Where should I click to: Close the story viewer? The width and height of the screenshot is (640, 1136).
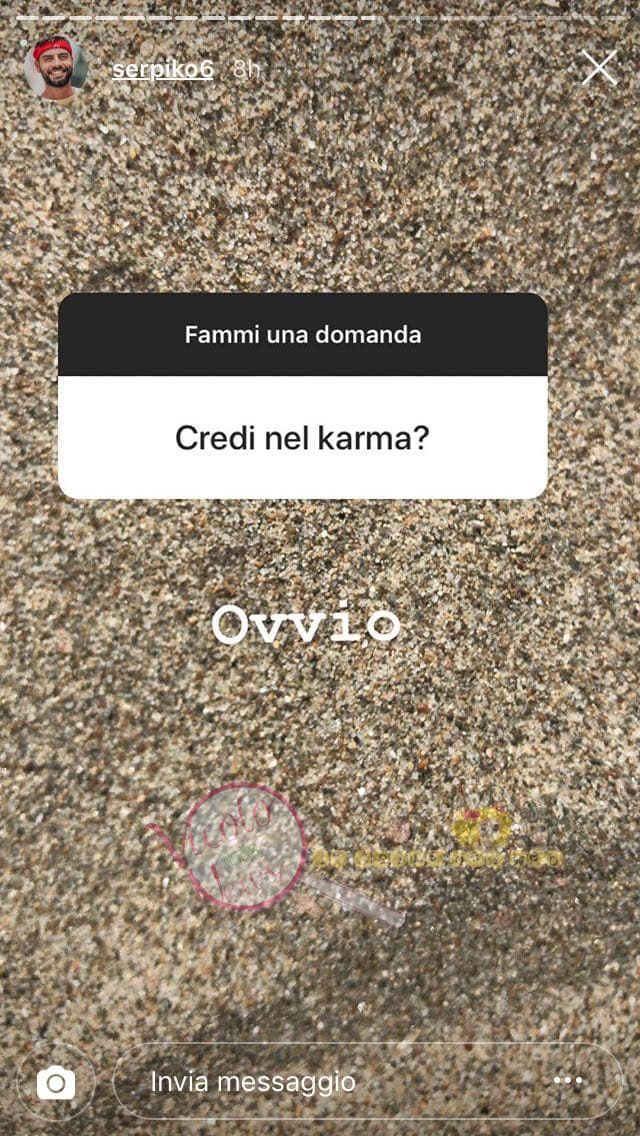599,68
